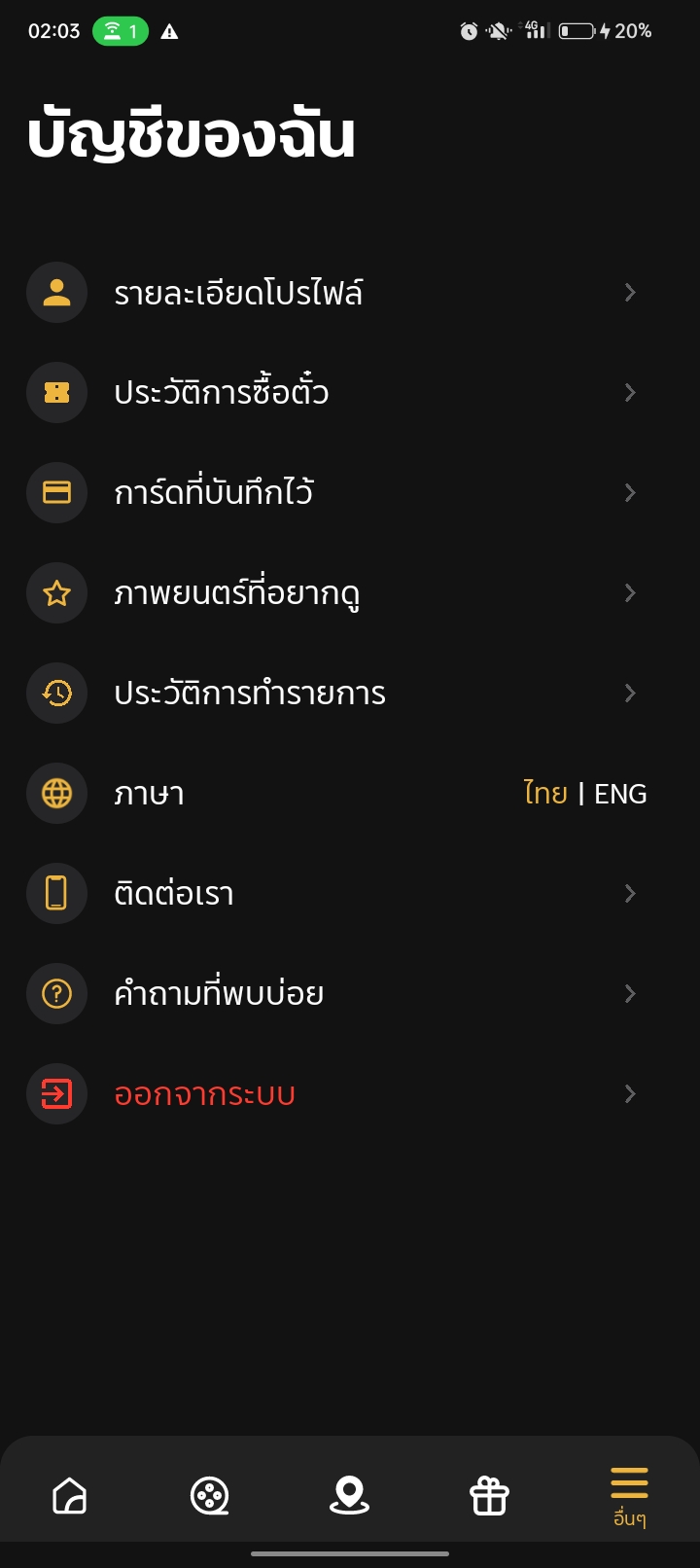Open ติดต่อเรา contact us
The width and height of the screenshot is (700, 1568).
point(335,894)
